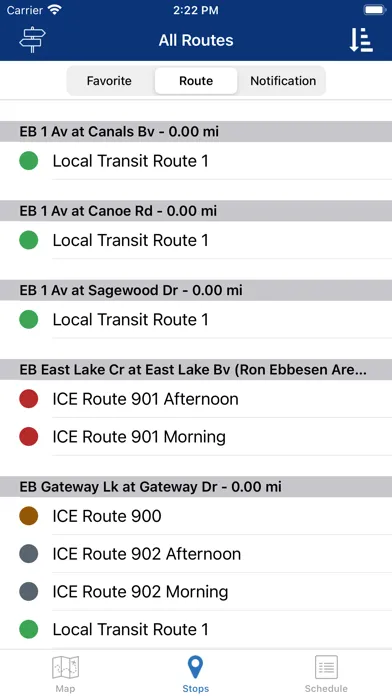
Task: Open Local Transit Route 1 under Gateway Lk
Action: pyautogui.click(x=196, y=629)
